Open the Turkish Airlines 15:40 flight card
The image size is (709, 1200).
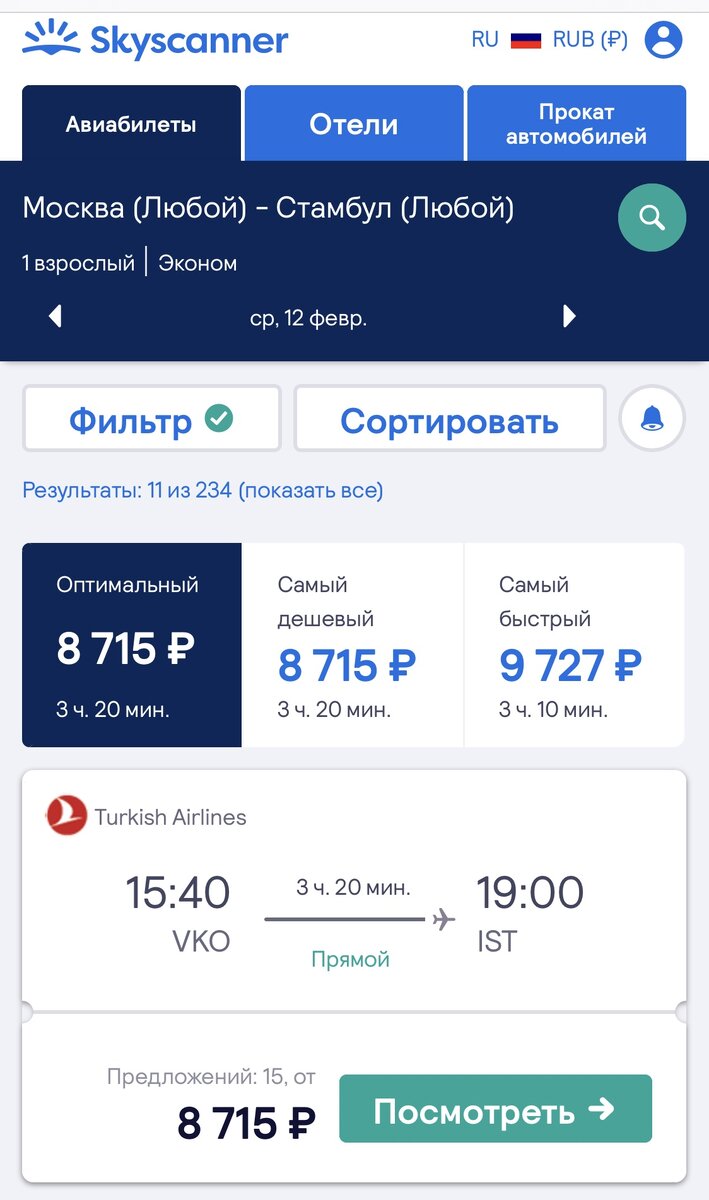(x=354, y=890)
